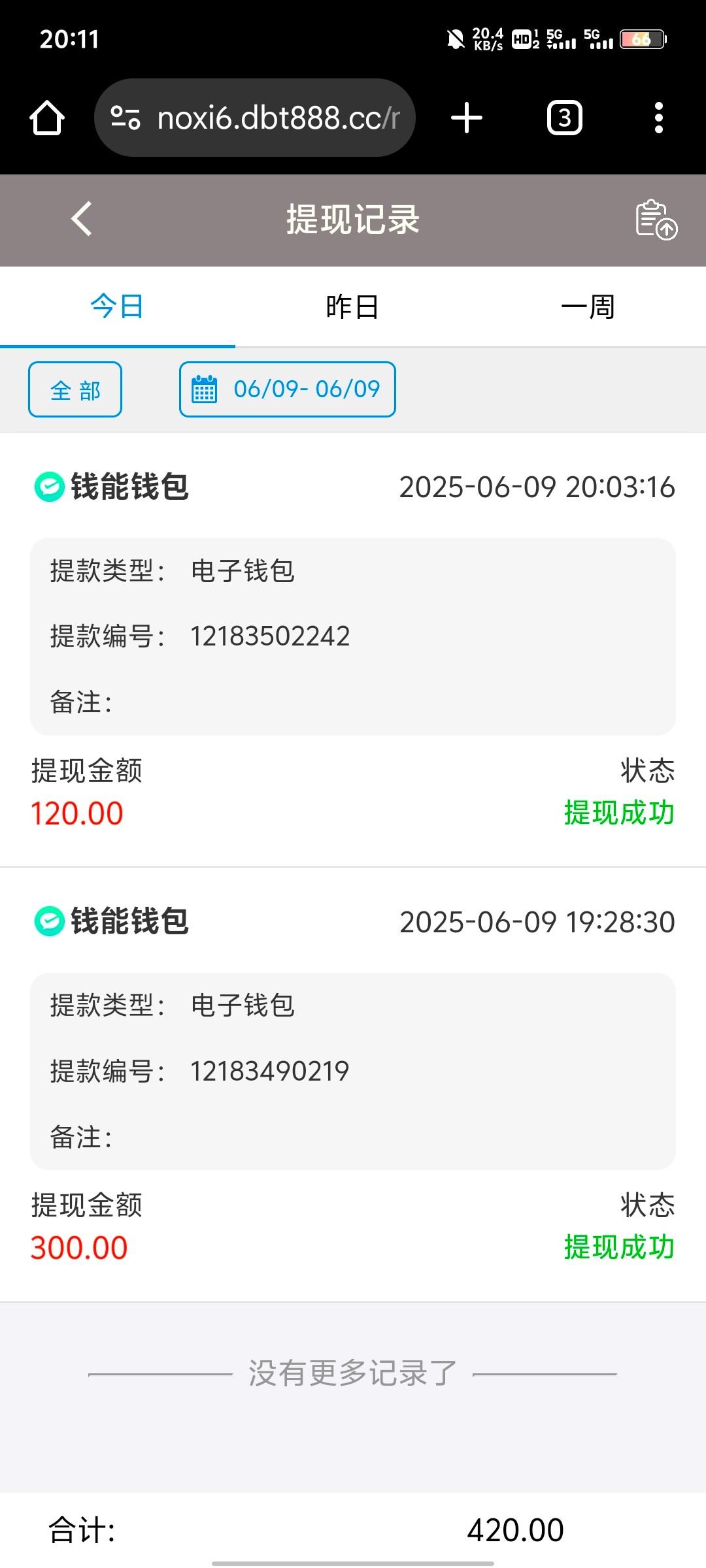Tap the browser home icon
Image resolution: width=706 pixels, height=1568 pixels.
(47, 118)
